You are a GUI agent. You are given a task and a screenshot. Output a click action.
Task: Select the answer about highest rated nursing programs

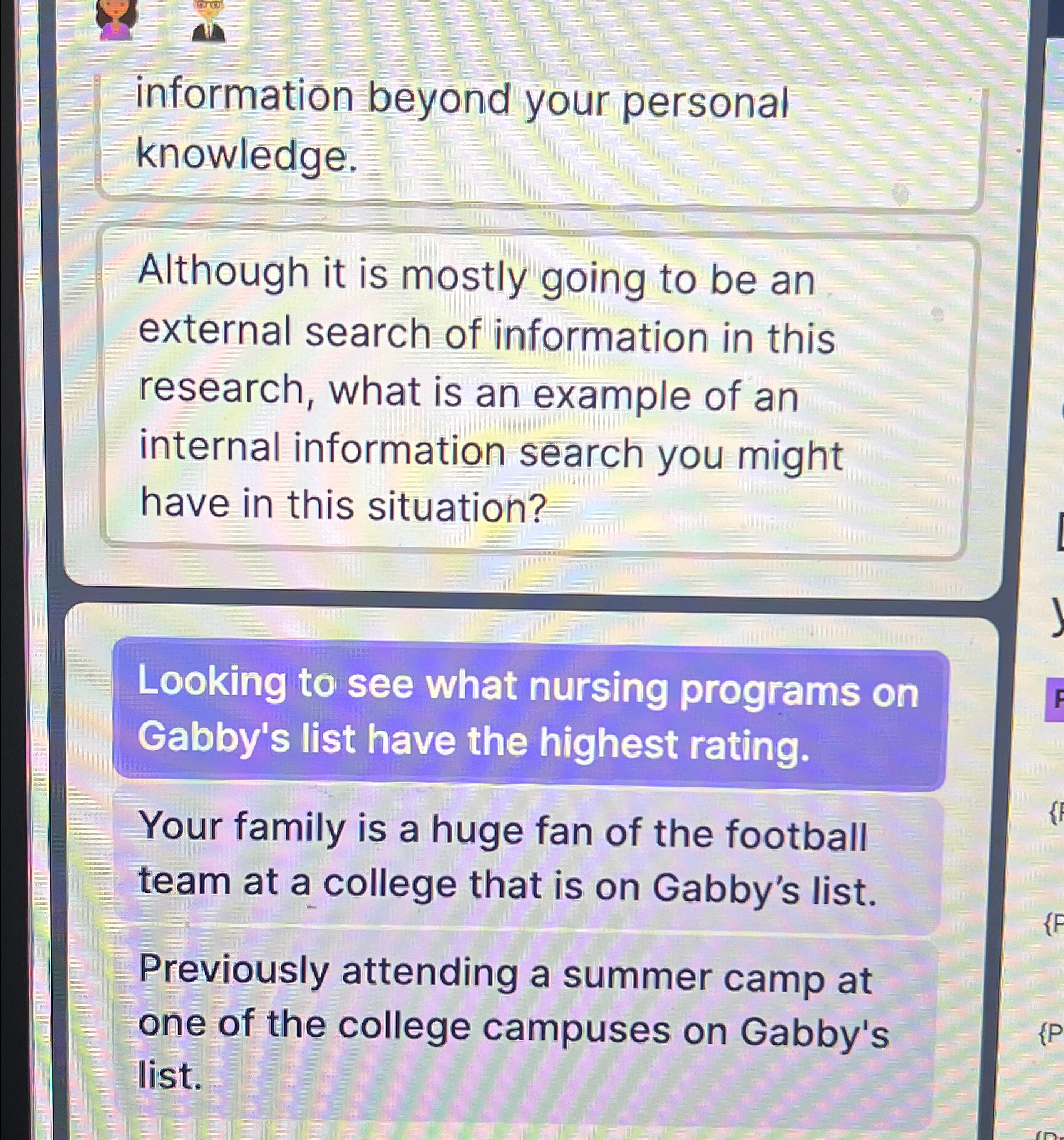pyautogui.click(x=528, y=715)
